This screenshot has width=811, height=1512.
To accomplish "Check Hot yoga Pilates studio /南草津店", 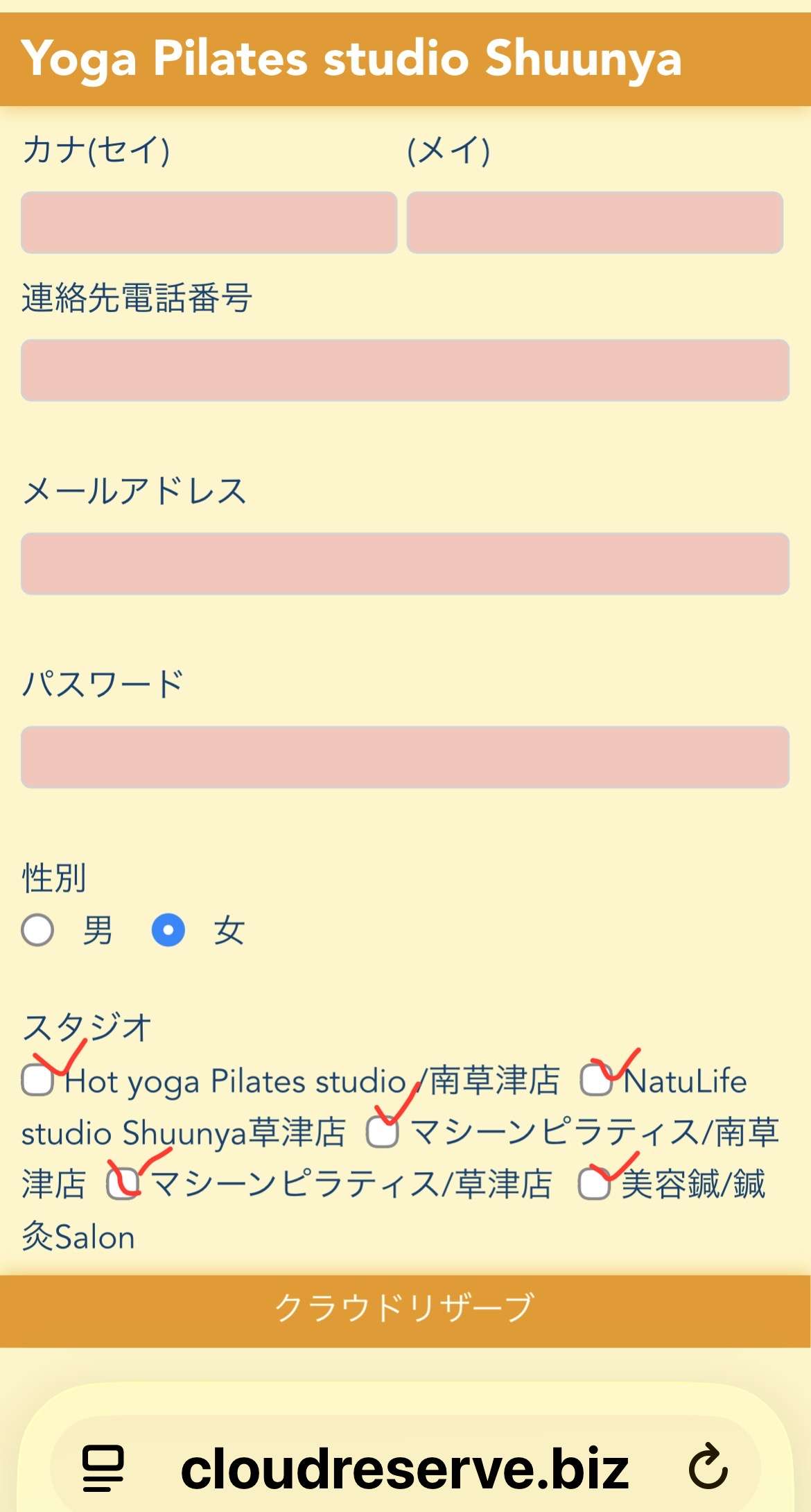I will (37, 1081).
